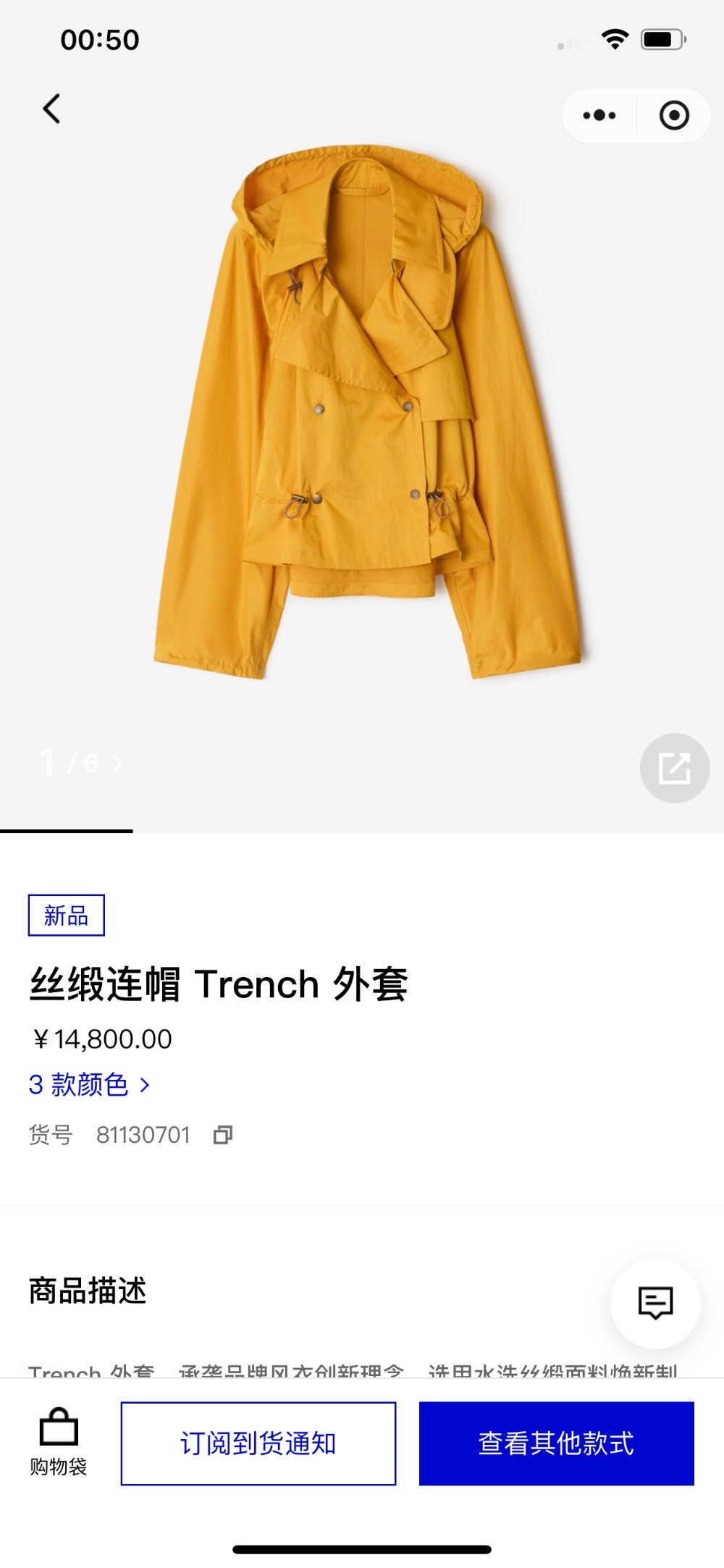Open the 购物袋 shopping bag
This screenshot has width=724, height=1568.
pos(58,1443)
